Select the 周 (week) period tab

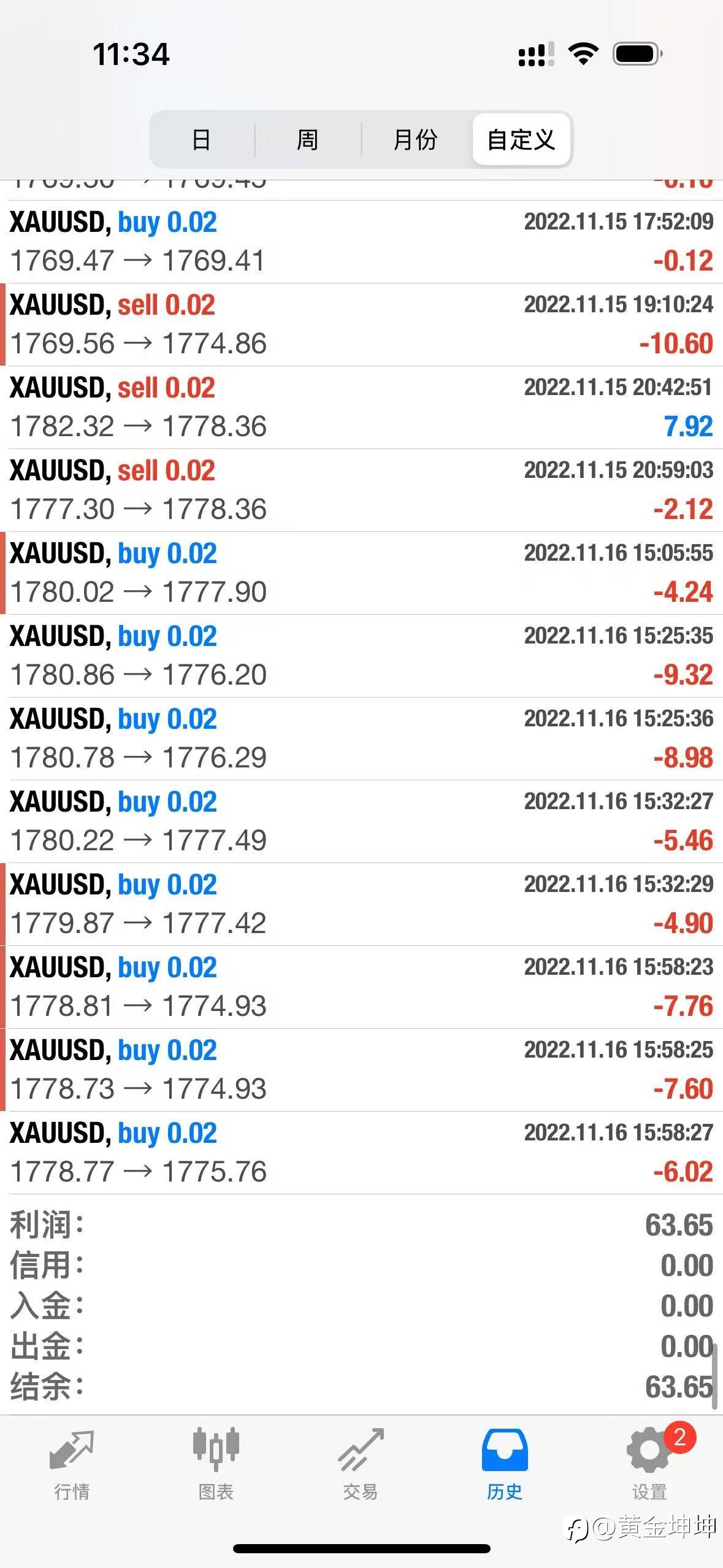tap(307, 140)
